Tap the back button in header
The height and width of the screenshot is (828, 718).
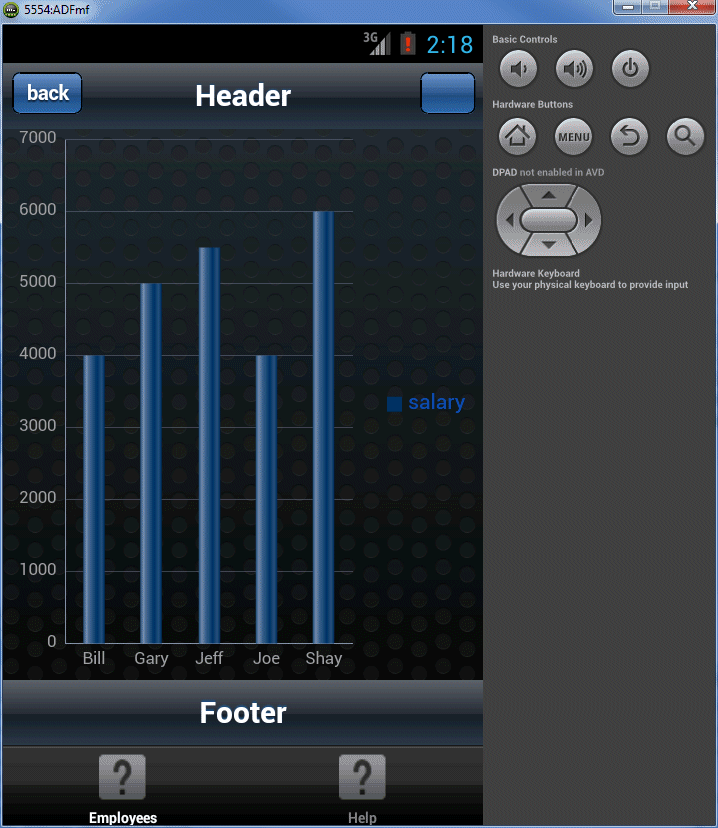point(47,94)
